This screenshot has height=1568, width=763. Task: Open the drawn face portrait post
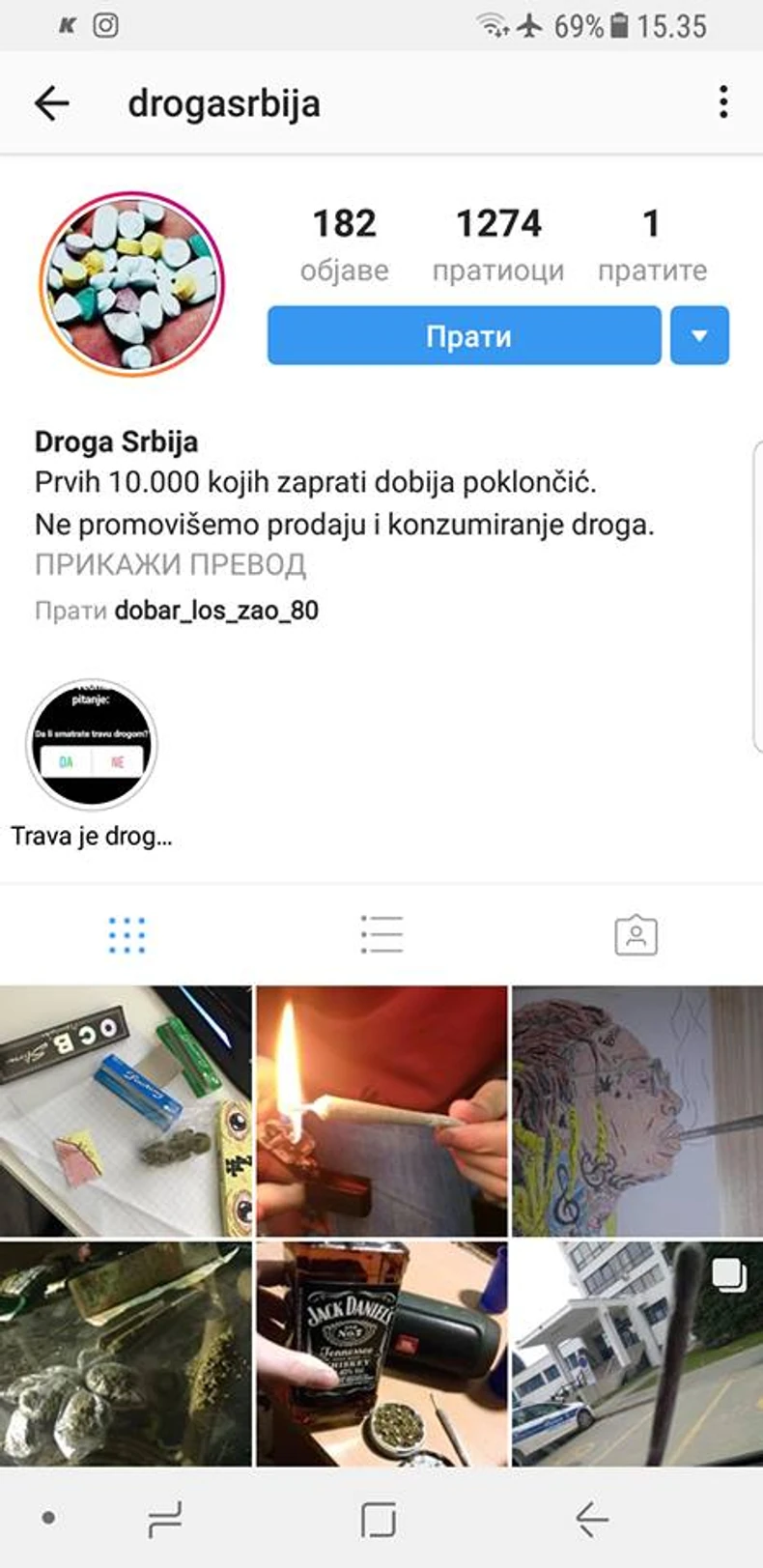pos(636,1111)
